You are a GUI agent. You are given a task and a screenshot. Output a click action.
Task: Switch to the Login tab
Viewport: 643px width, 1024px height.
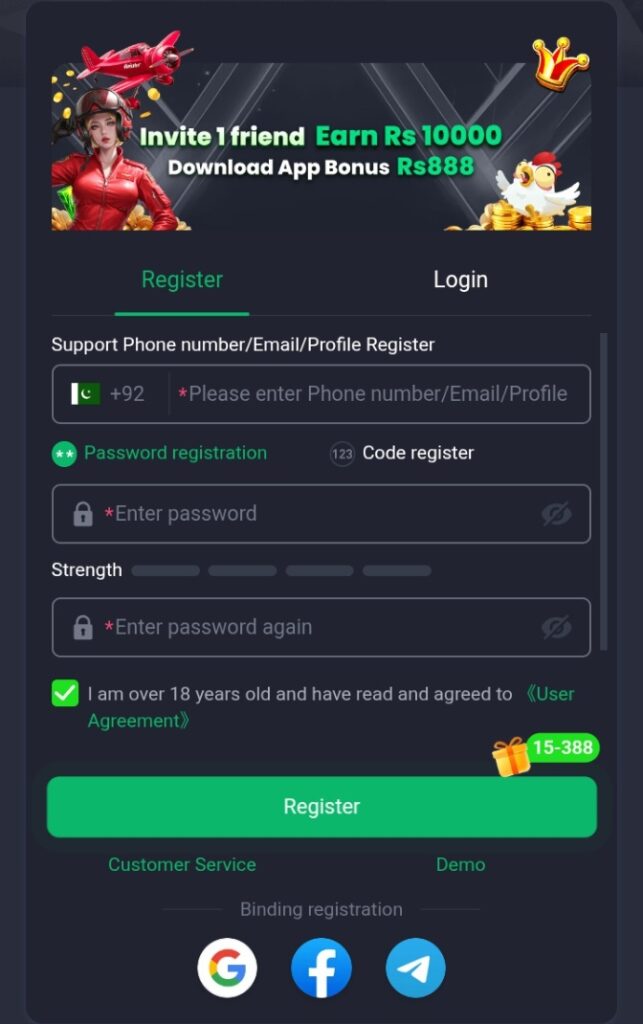460,280
